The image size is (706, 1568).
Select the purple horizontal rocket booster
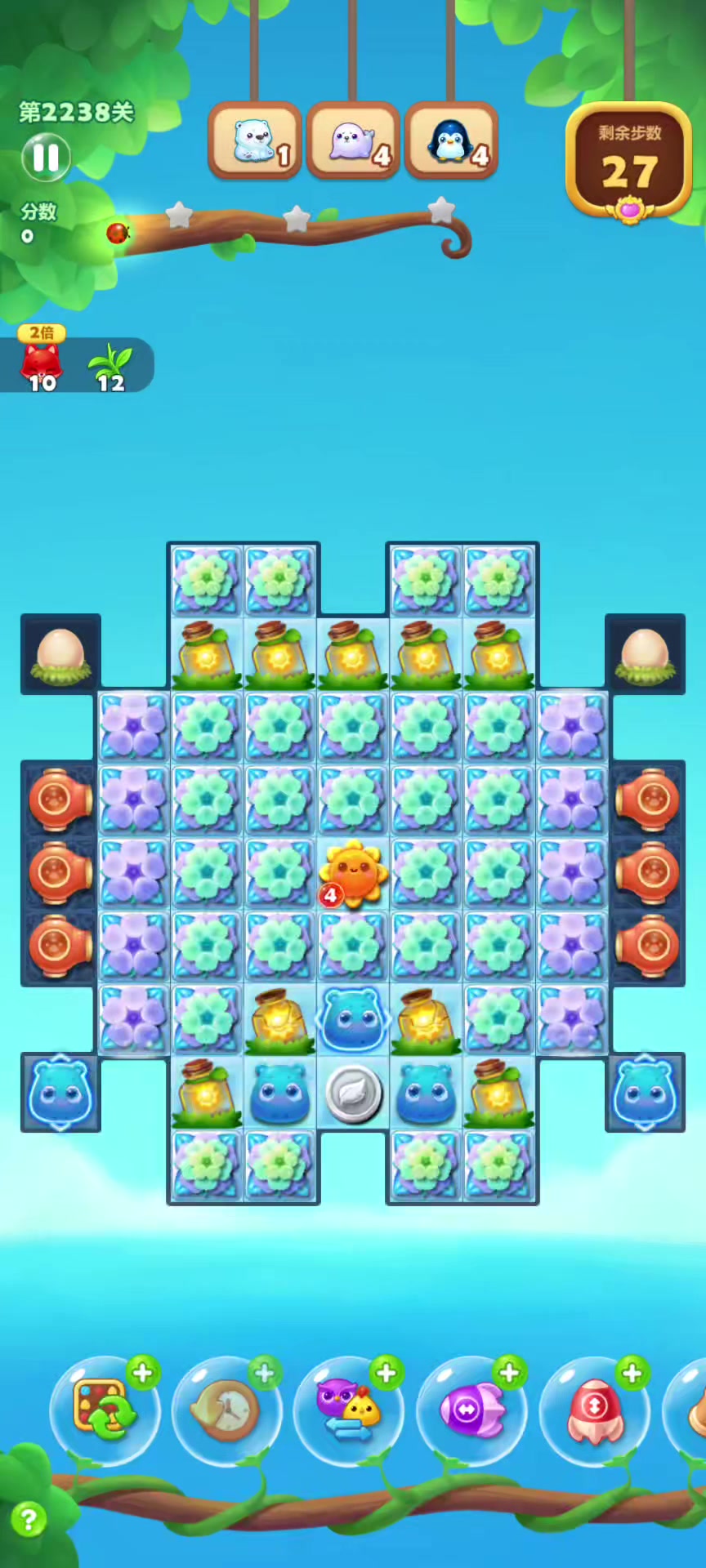pos(471,1410)
